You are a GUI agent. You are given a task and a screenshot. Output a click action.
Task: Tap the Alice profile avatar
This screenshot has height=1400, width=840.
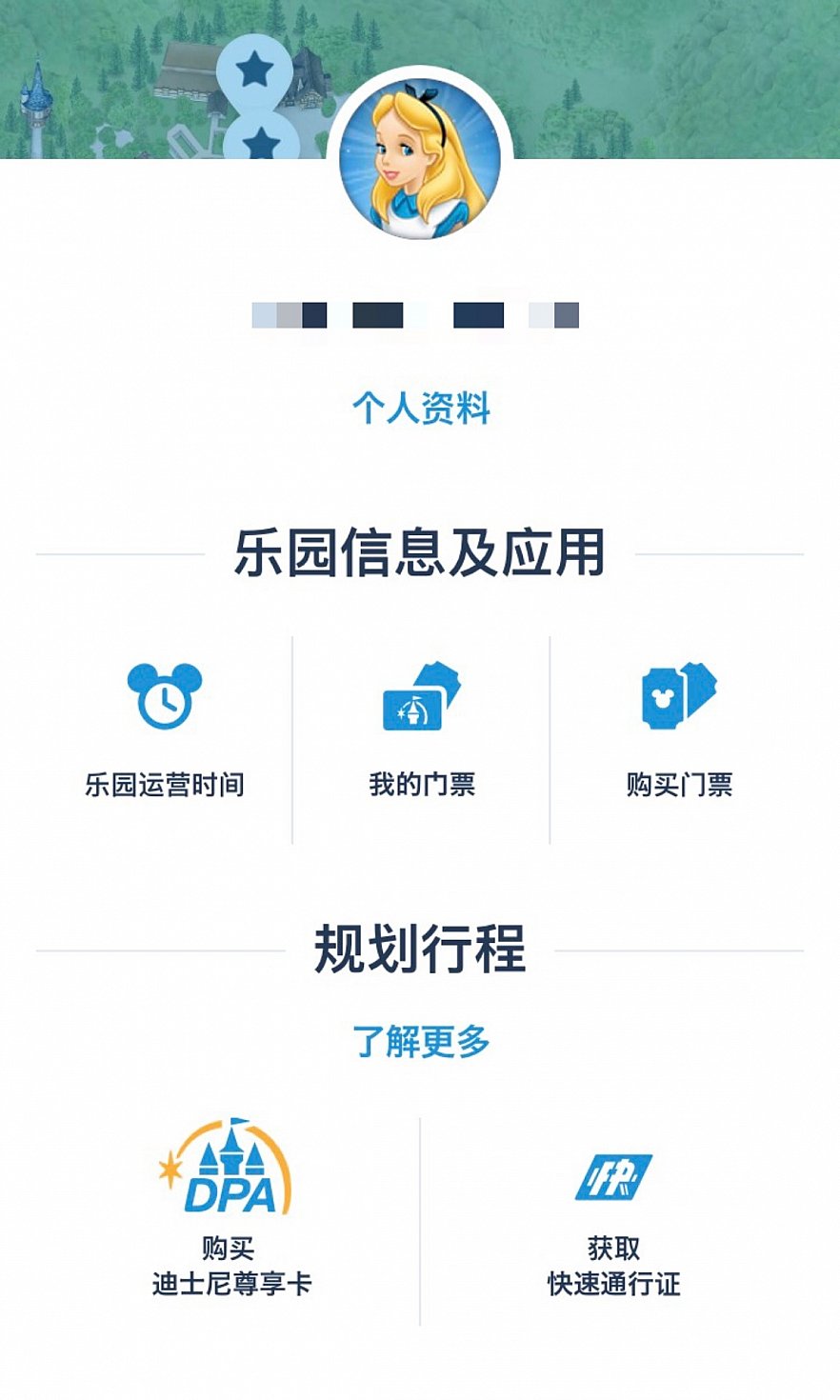coord(420,158)
